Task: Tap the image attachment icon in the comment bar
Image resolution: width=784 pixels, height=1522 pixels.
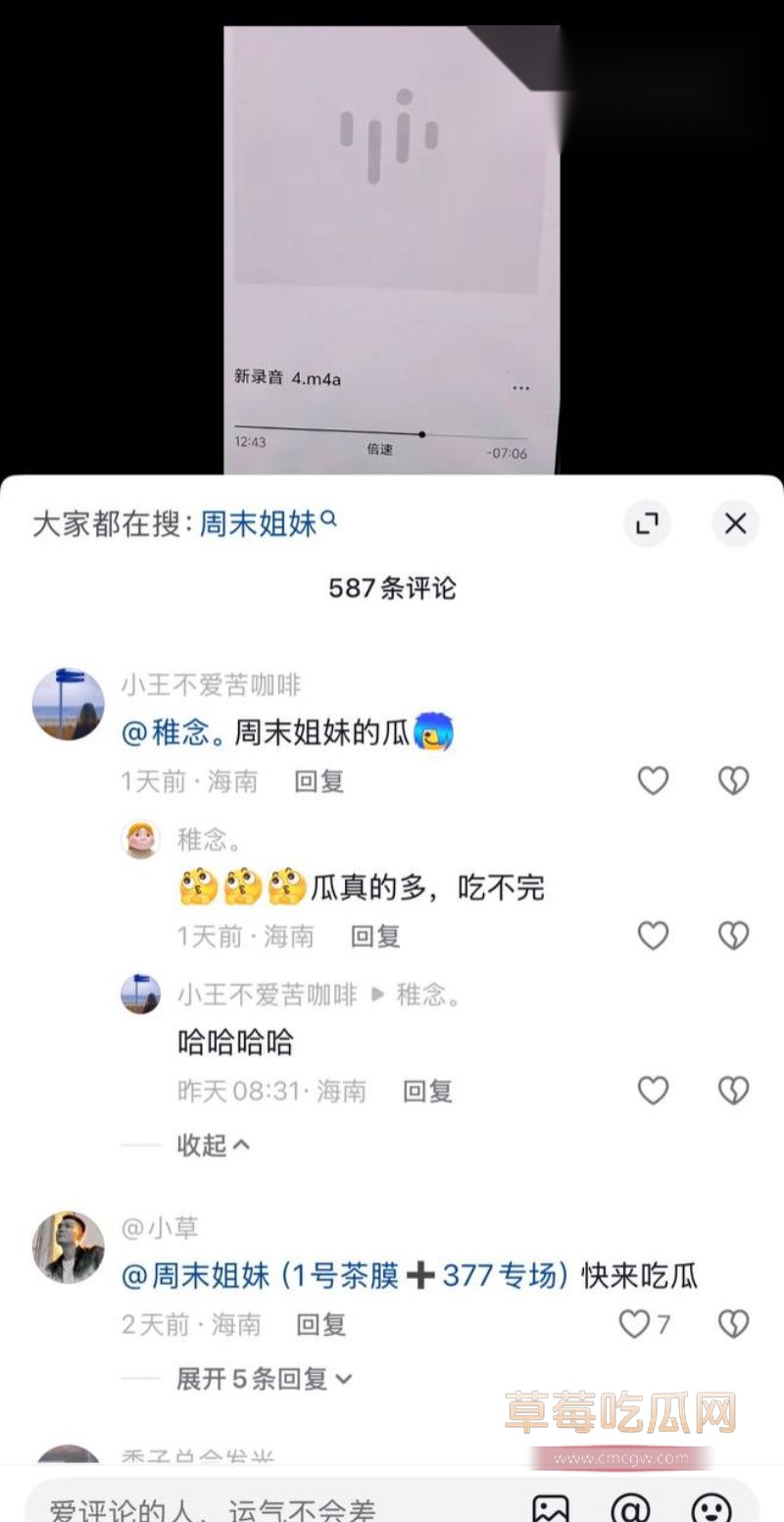Action: tap(553, 1509)
